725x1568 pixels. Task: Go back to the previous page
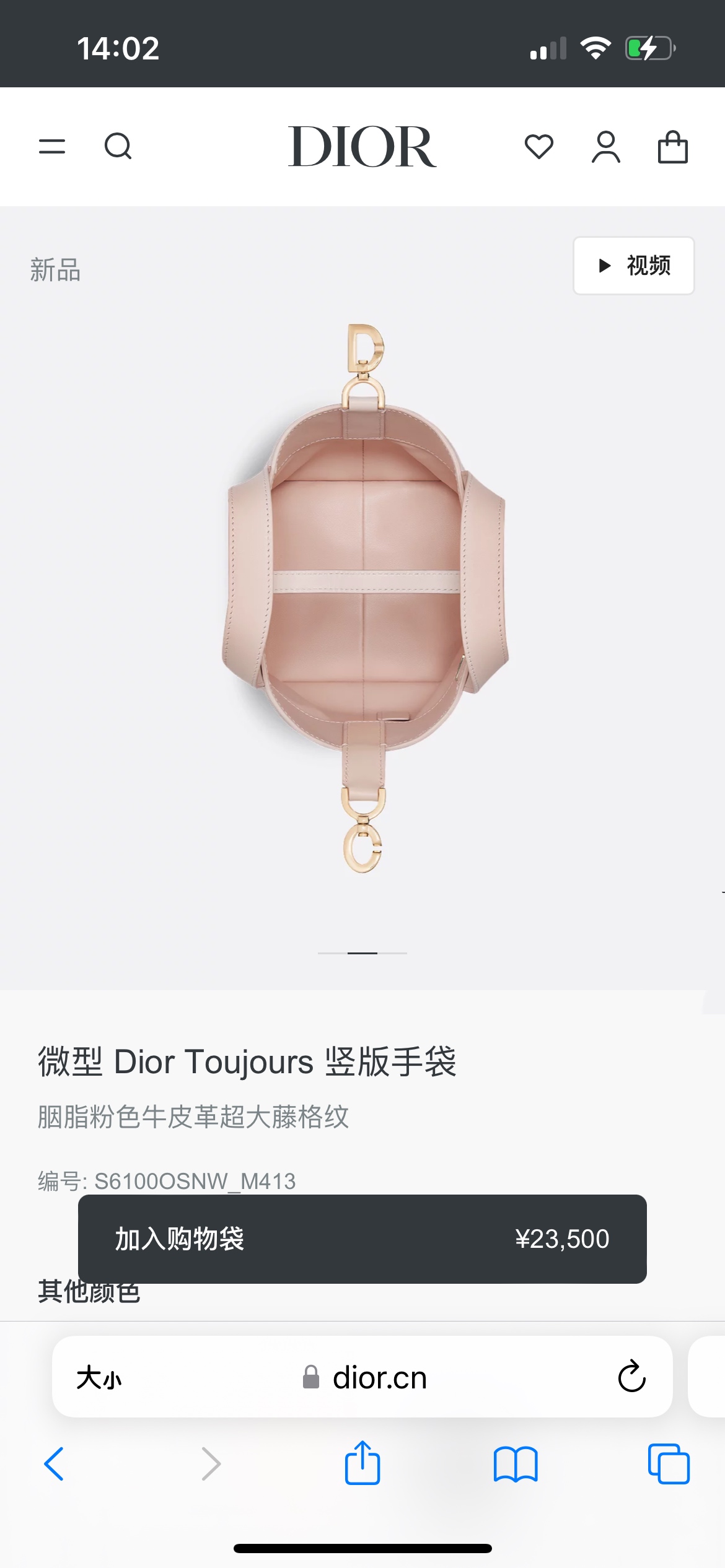pos(55,1464)
